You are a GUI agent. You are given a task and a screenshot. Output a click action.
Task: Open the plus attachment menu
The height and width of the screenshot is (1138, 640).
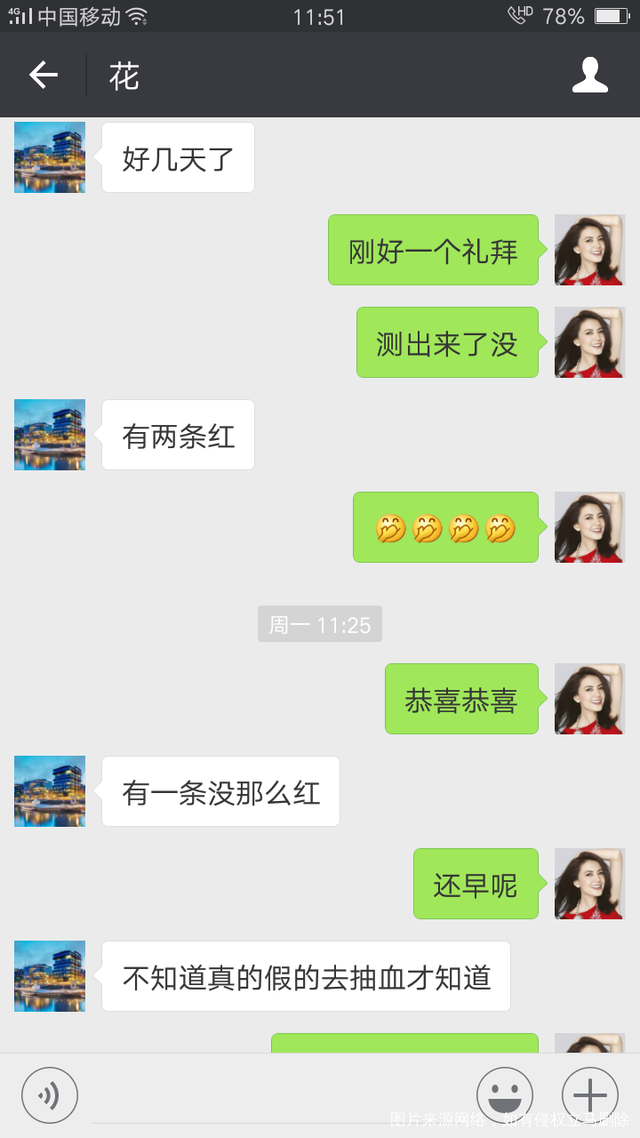(x=590, y=1096)
